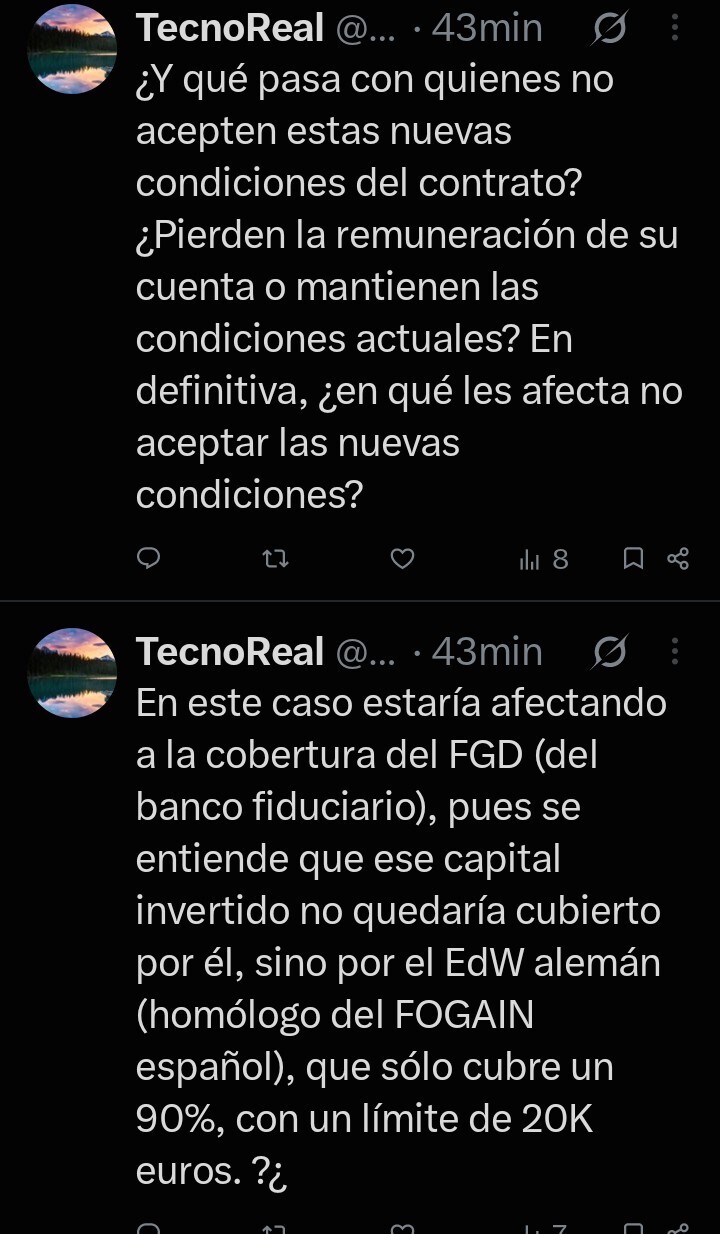
Task: Tap Grok icon on the first TecnoReal tweet
Action: (x=608, y=30)
